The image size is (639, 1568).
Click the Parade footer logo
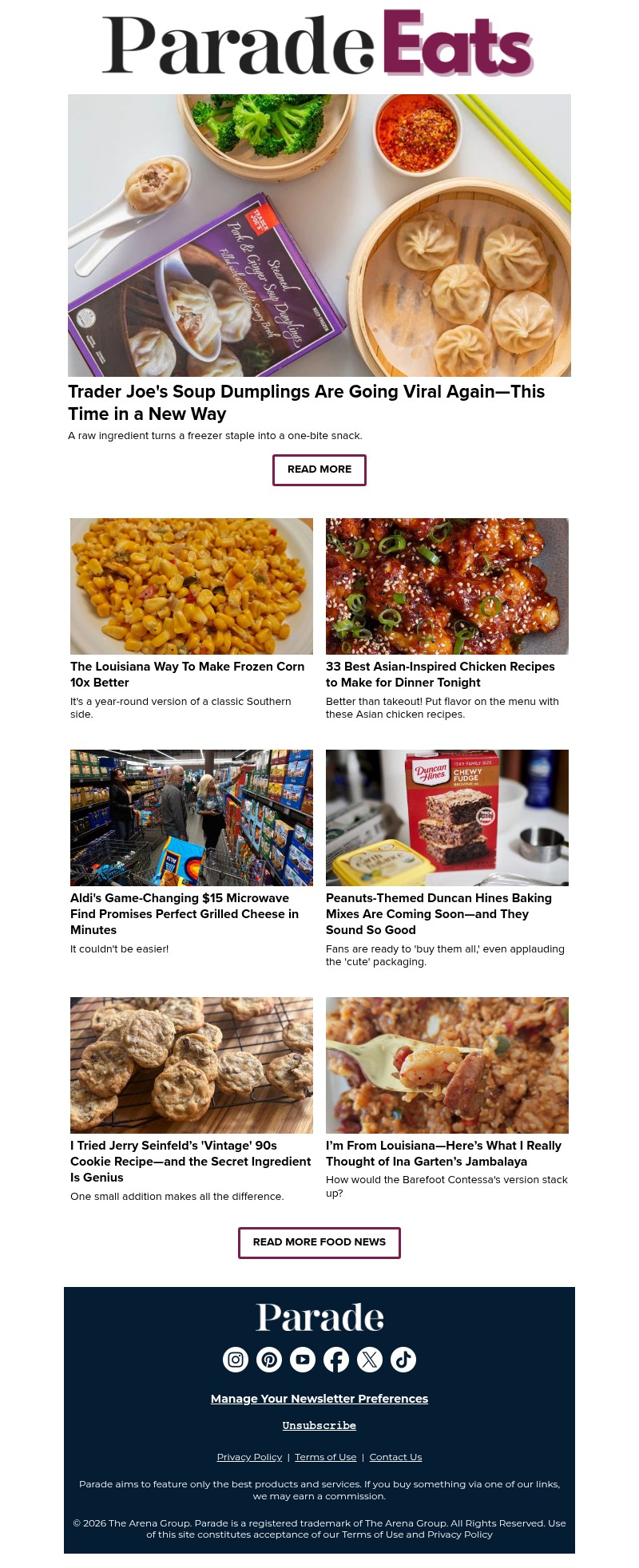(319, 1317)
